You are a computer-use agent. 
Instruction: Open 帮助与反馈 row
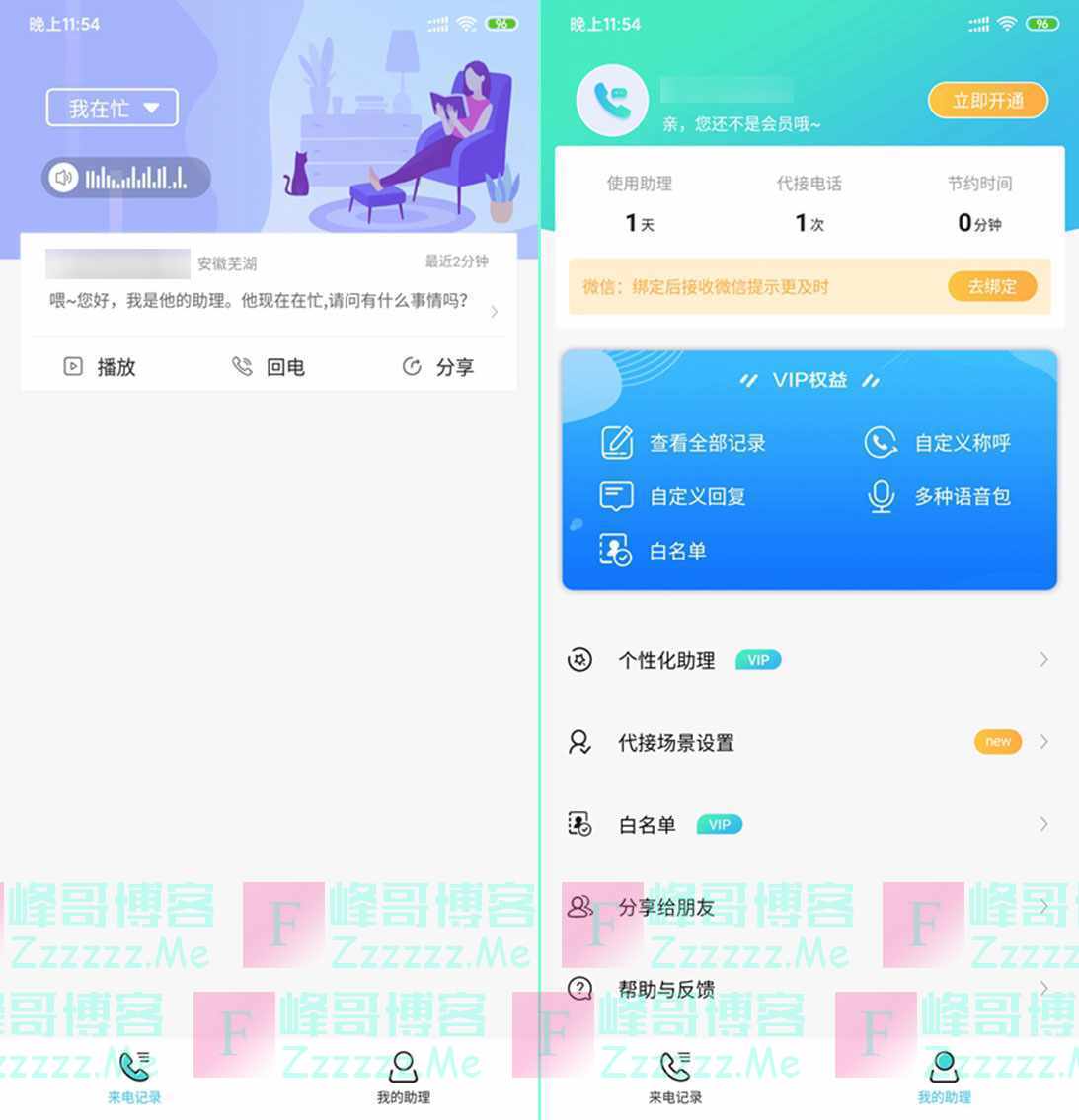[x=809, y=988]
